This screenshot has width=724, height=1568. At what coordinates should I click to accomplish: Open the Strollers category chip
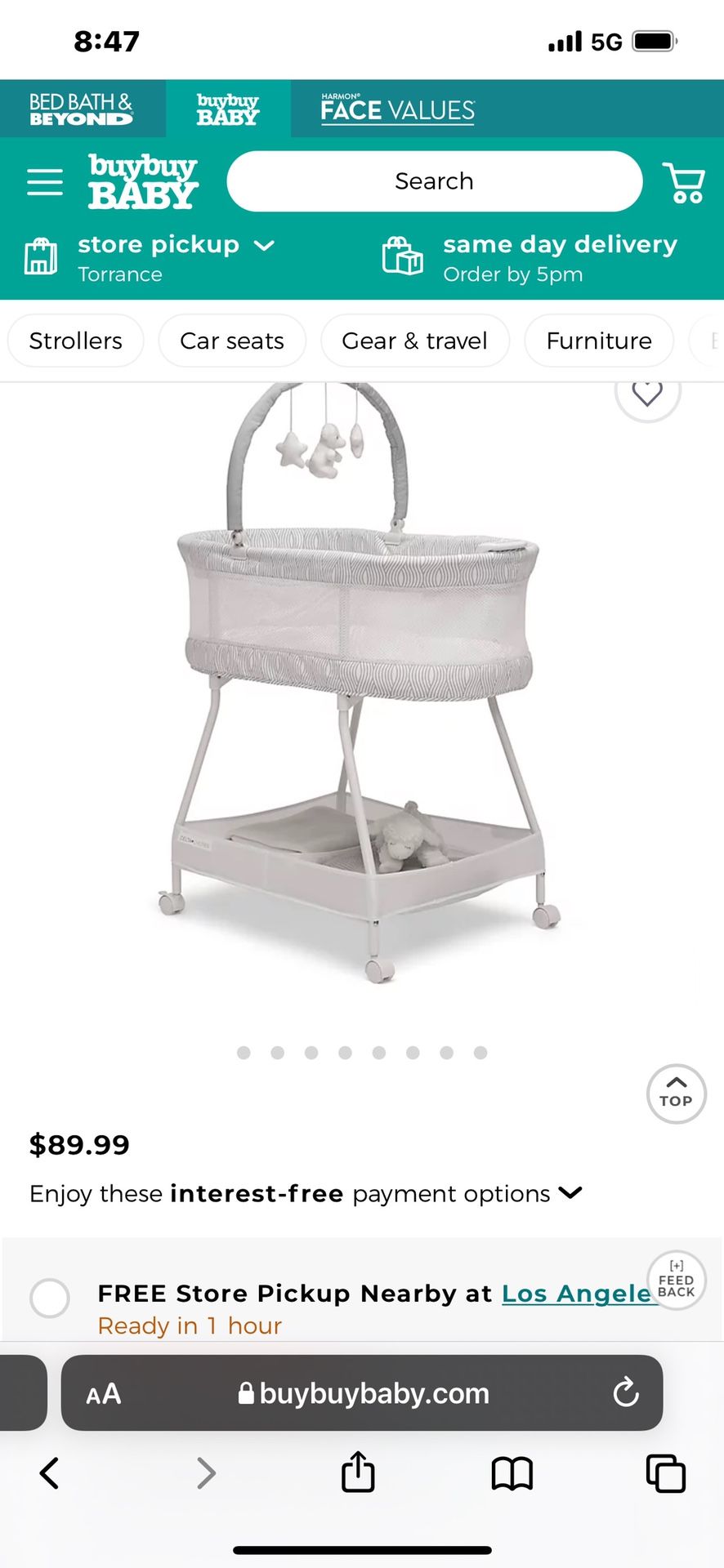(76, 341)
